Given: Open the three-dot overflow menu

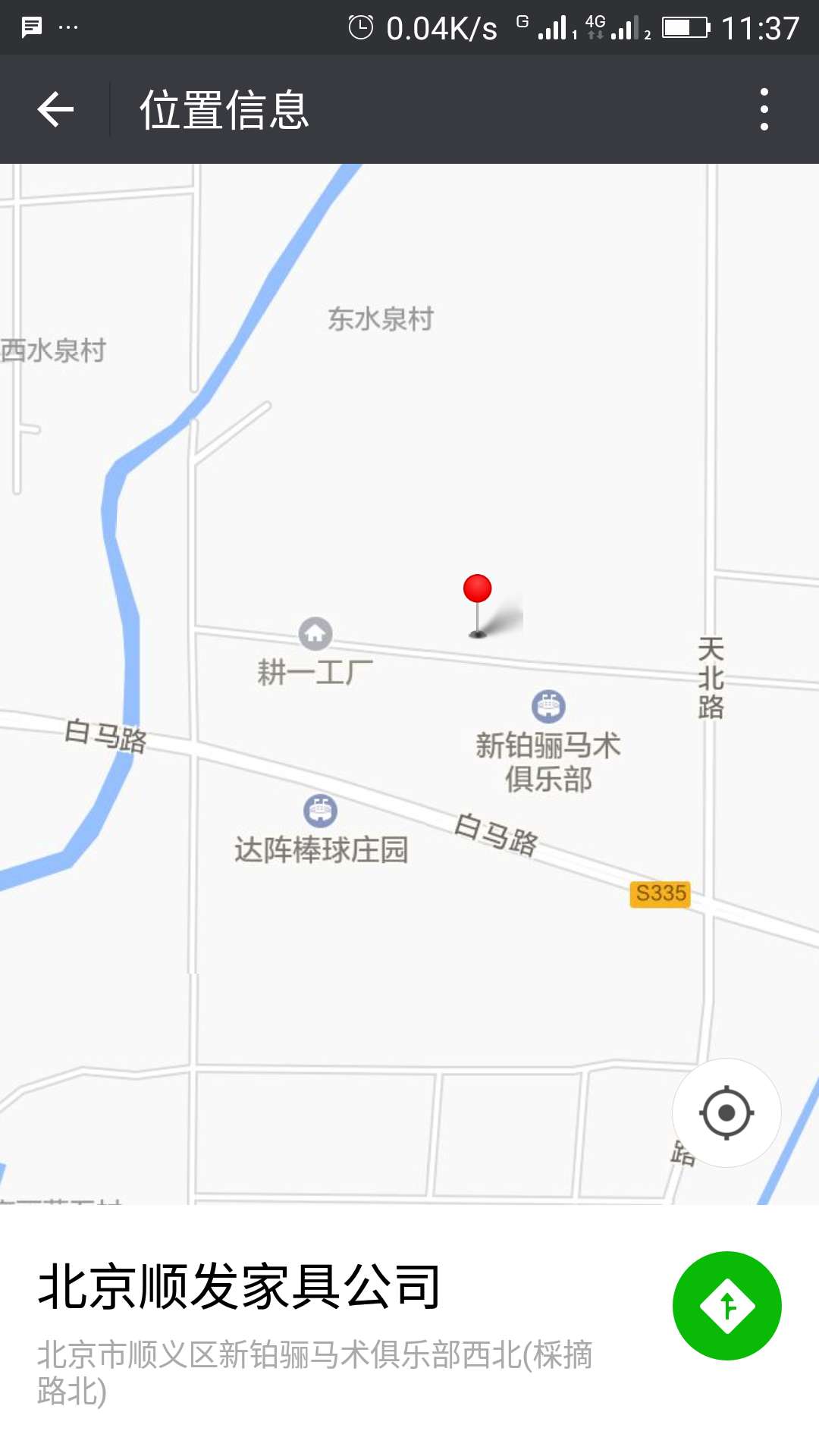Looking at the screenshot, I should pos(764,110).
